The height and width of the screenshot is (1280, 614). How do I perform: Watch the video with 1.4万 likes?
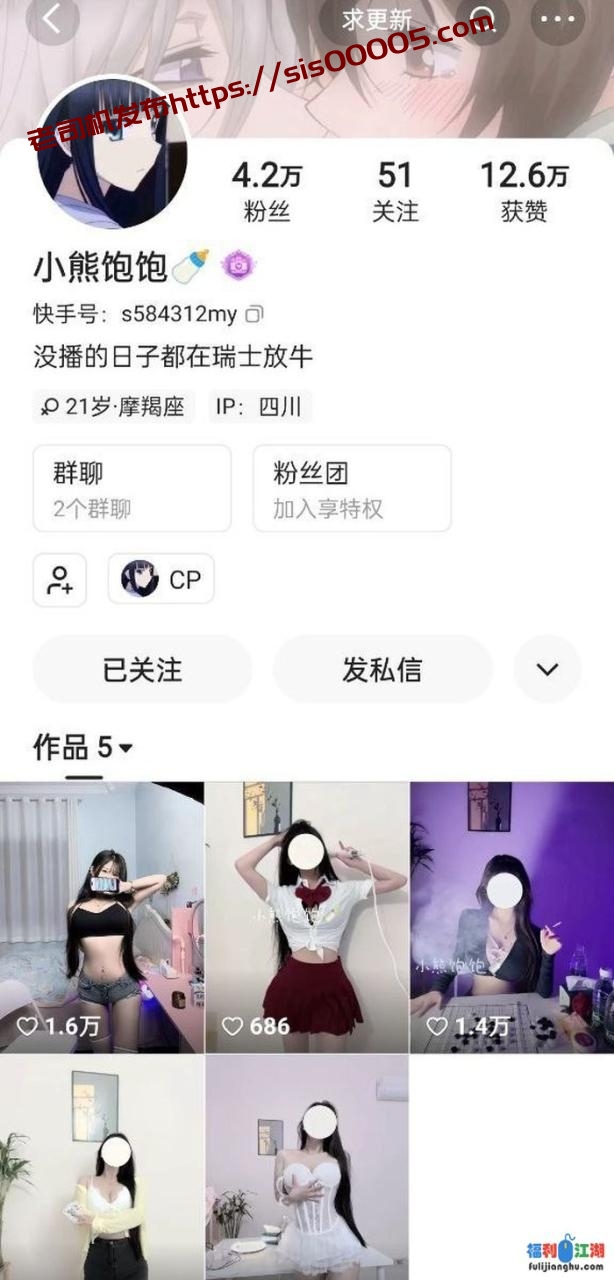pos(512,917)
